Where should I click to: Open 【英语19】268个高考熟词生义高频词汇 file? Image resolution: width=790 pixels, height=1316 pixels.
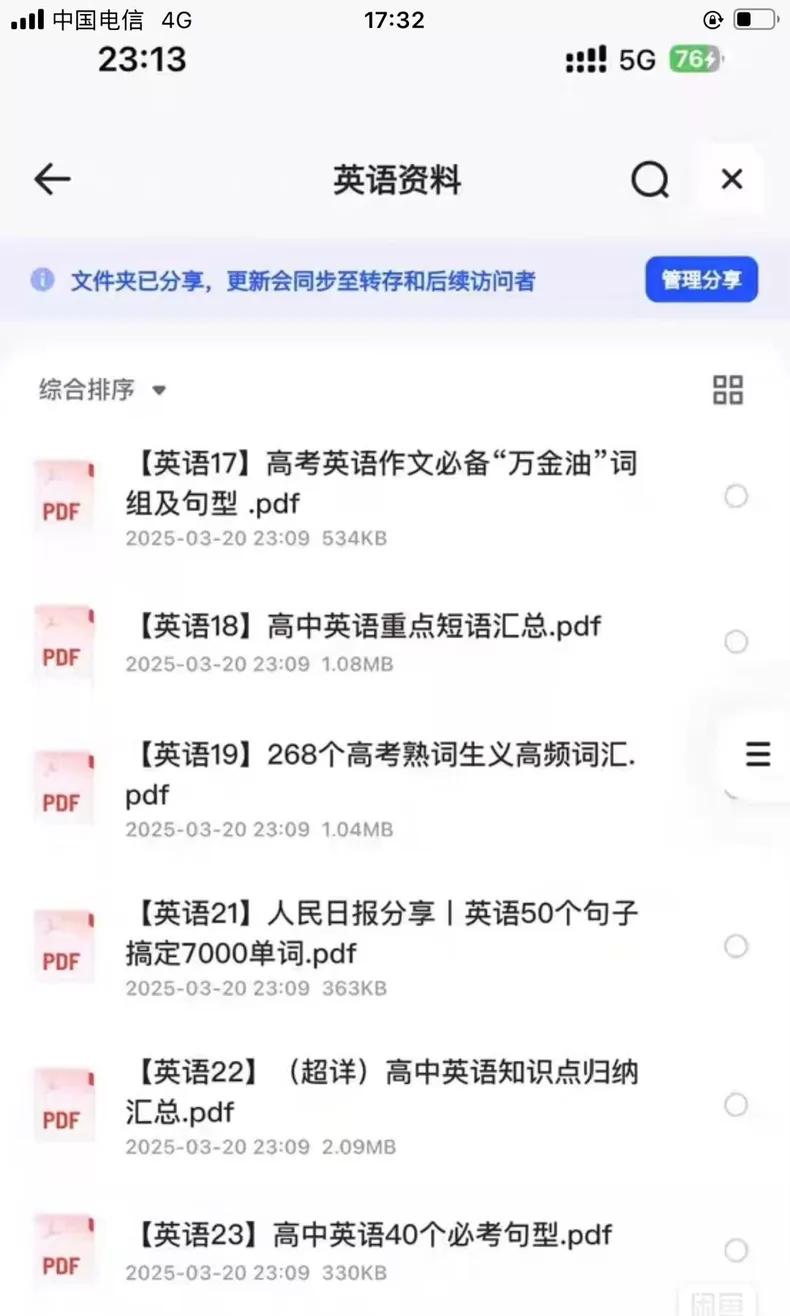380,775
